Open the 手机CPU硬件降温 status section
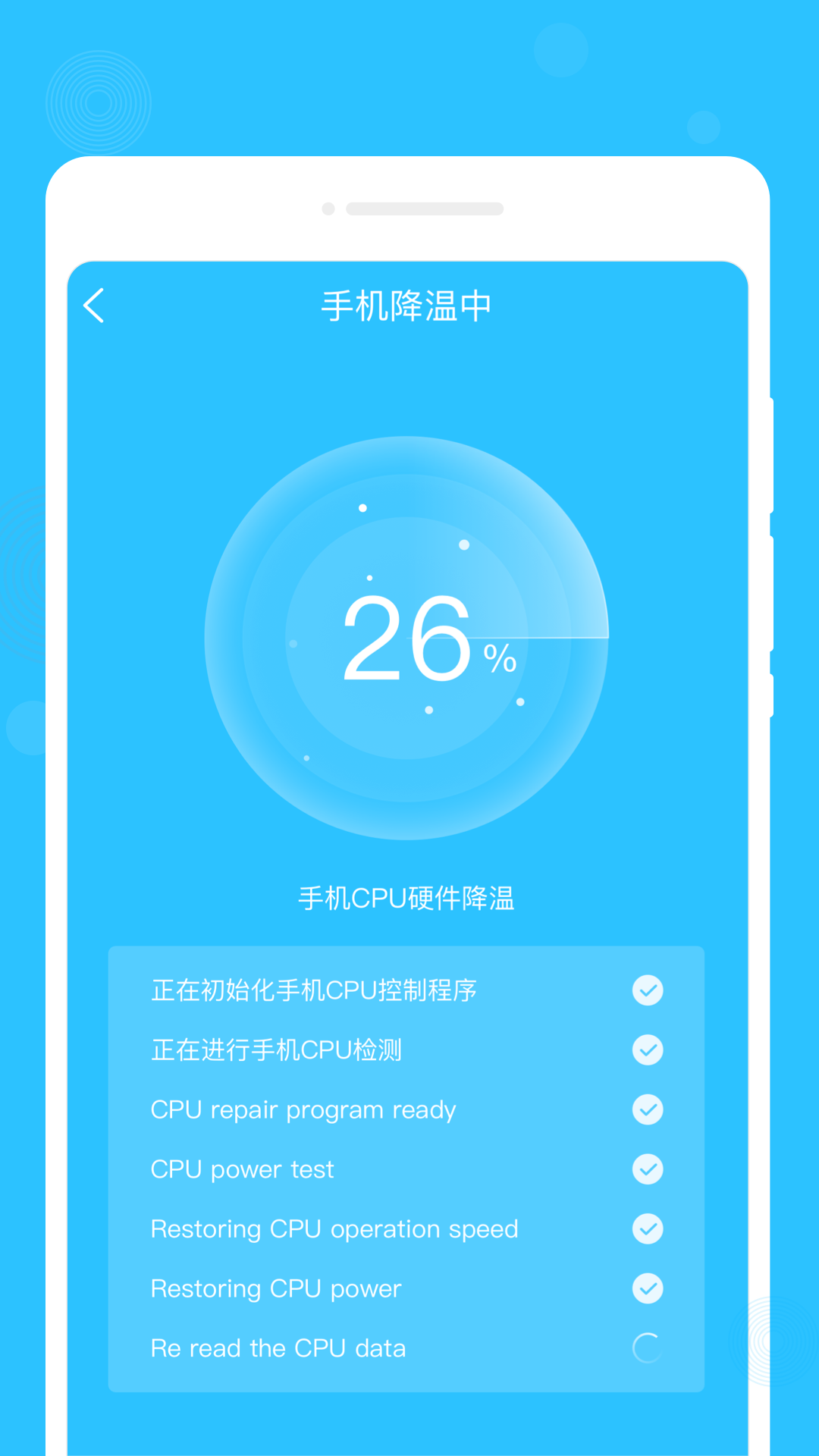Viewport: 819px width, 1456px height. pyautogui.click(x=407, y=899)
